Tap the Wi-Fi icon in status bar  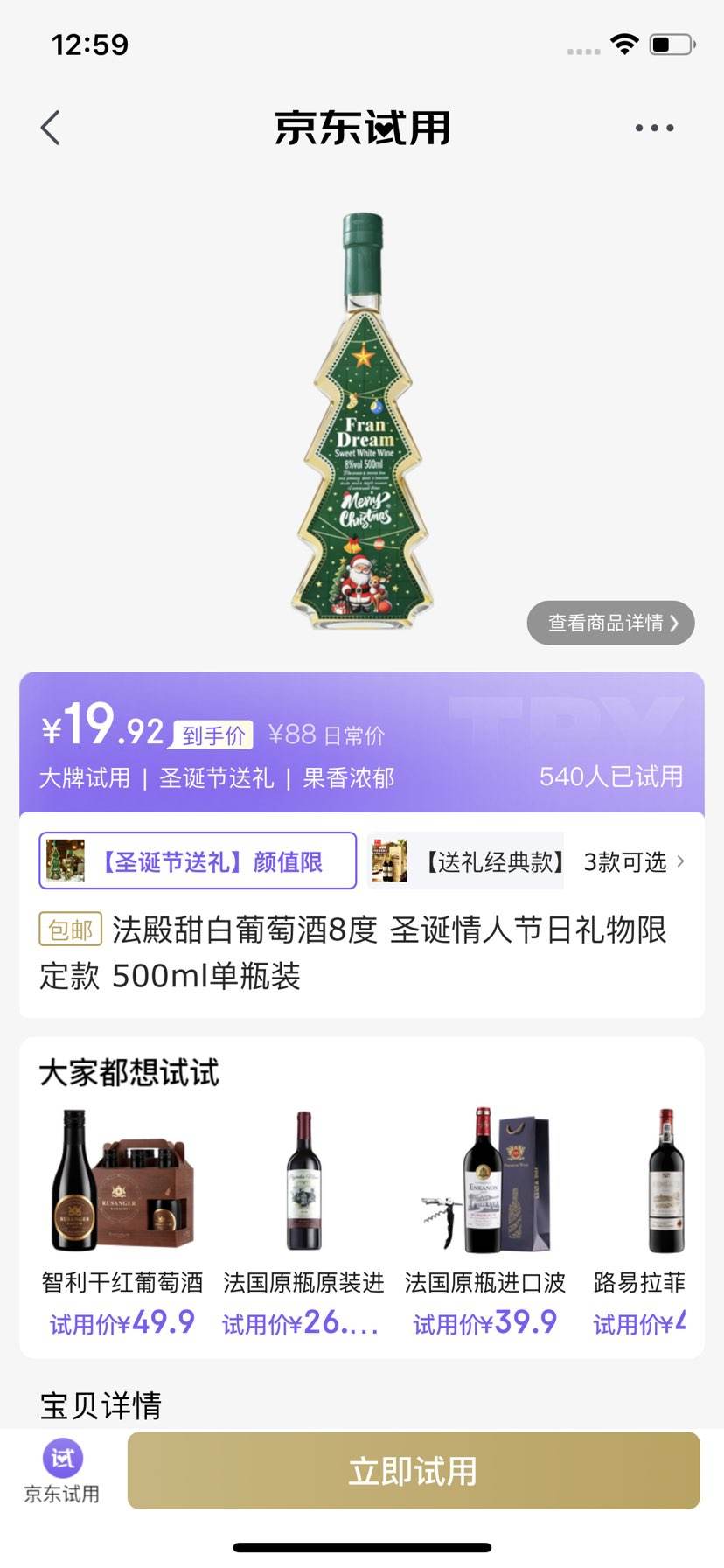[623, 43]
